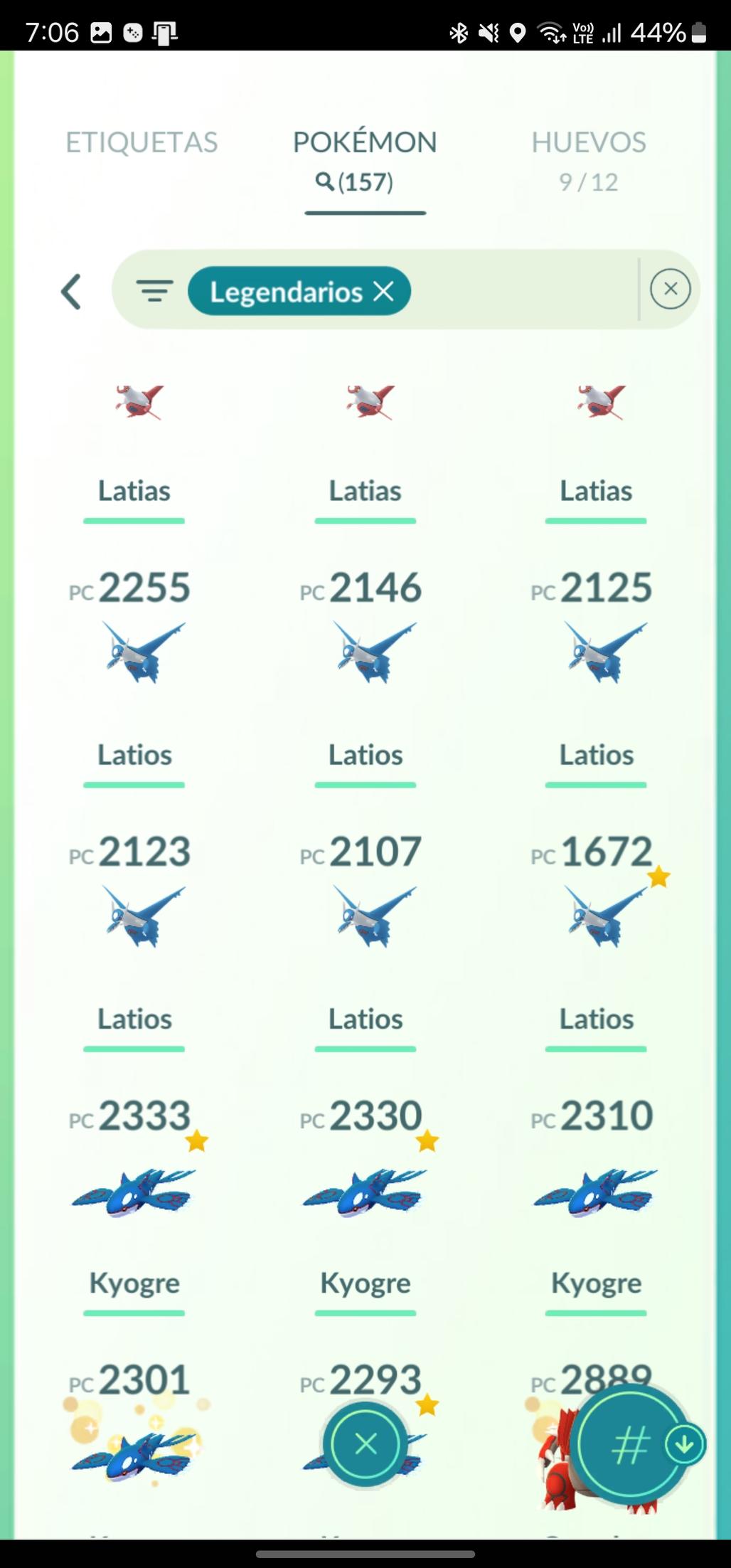Remove the Legendarios filter chip
This screenshot has width=731, height=1568.
384,291
